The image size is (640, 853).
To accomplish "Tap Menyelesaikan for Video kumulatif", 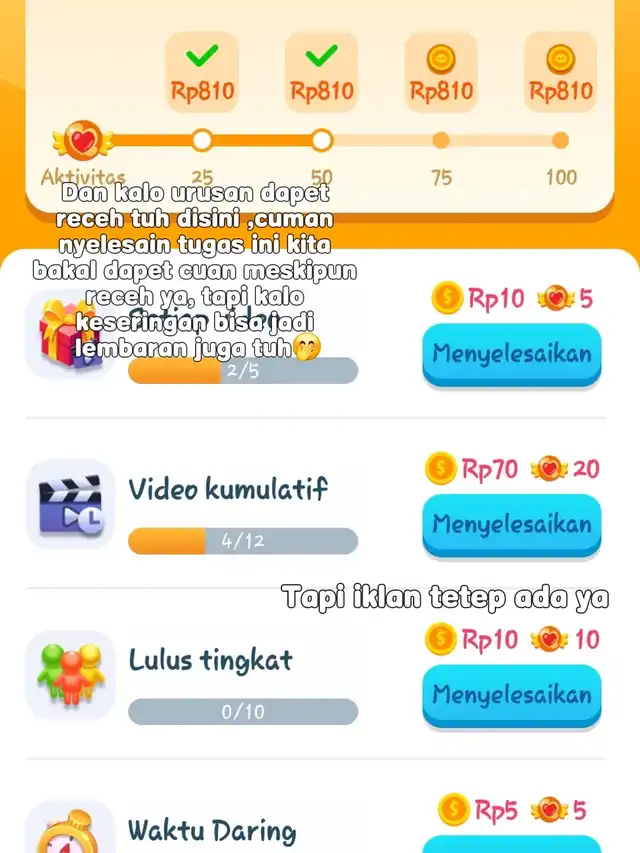I will click(512, 523).
